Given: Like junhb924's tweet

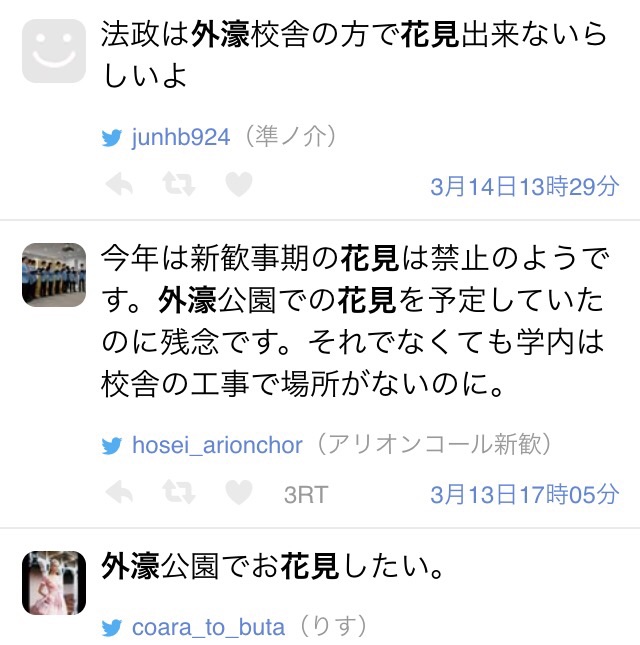Looking at the screenshot, I should (x=238, y=184).
